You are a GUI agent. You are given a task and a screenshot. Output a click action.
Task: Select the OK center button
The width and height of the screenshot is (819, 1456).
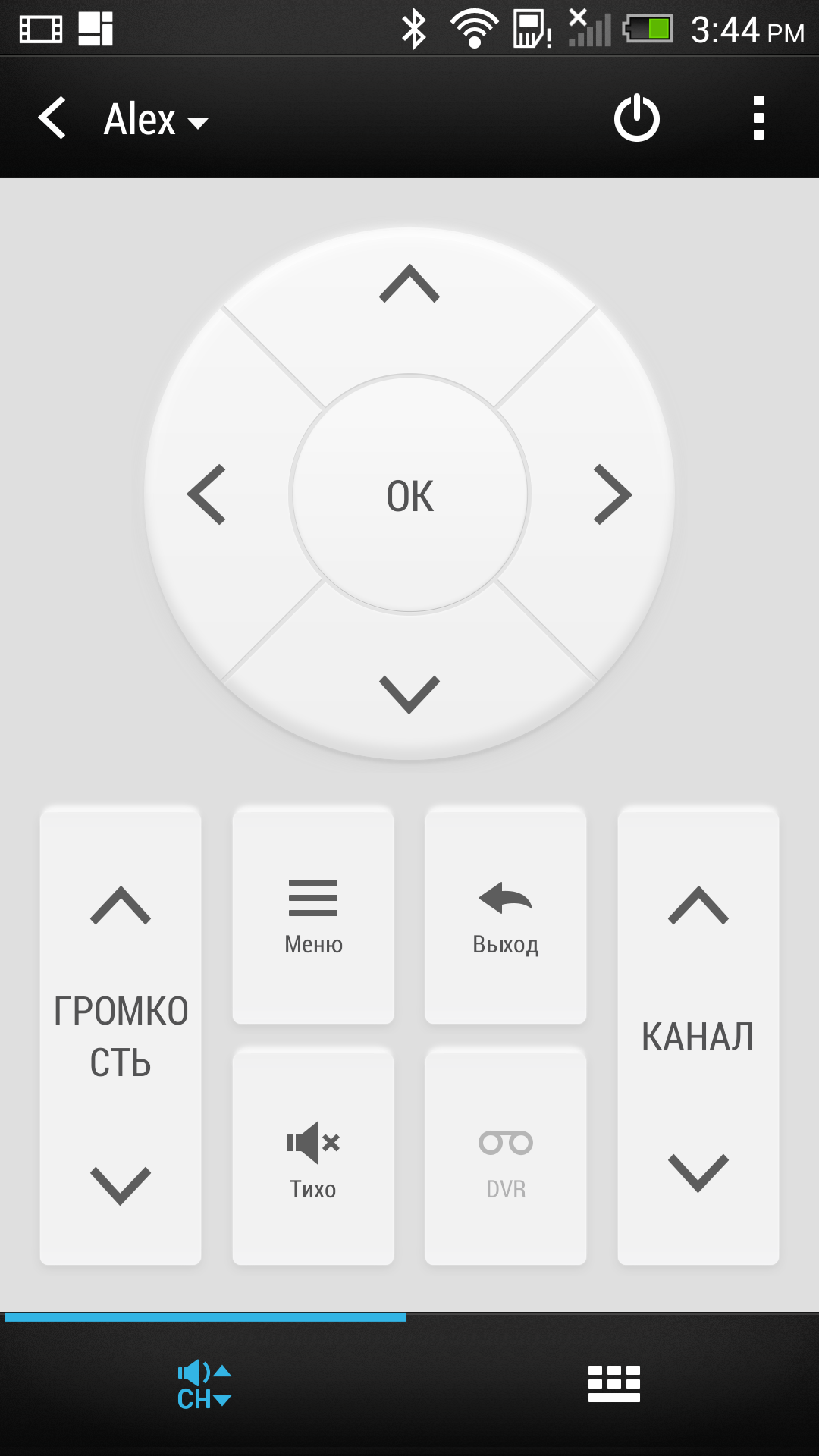[x=409, y=494]
